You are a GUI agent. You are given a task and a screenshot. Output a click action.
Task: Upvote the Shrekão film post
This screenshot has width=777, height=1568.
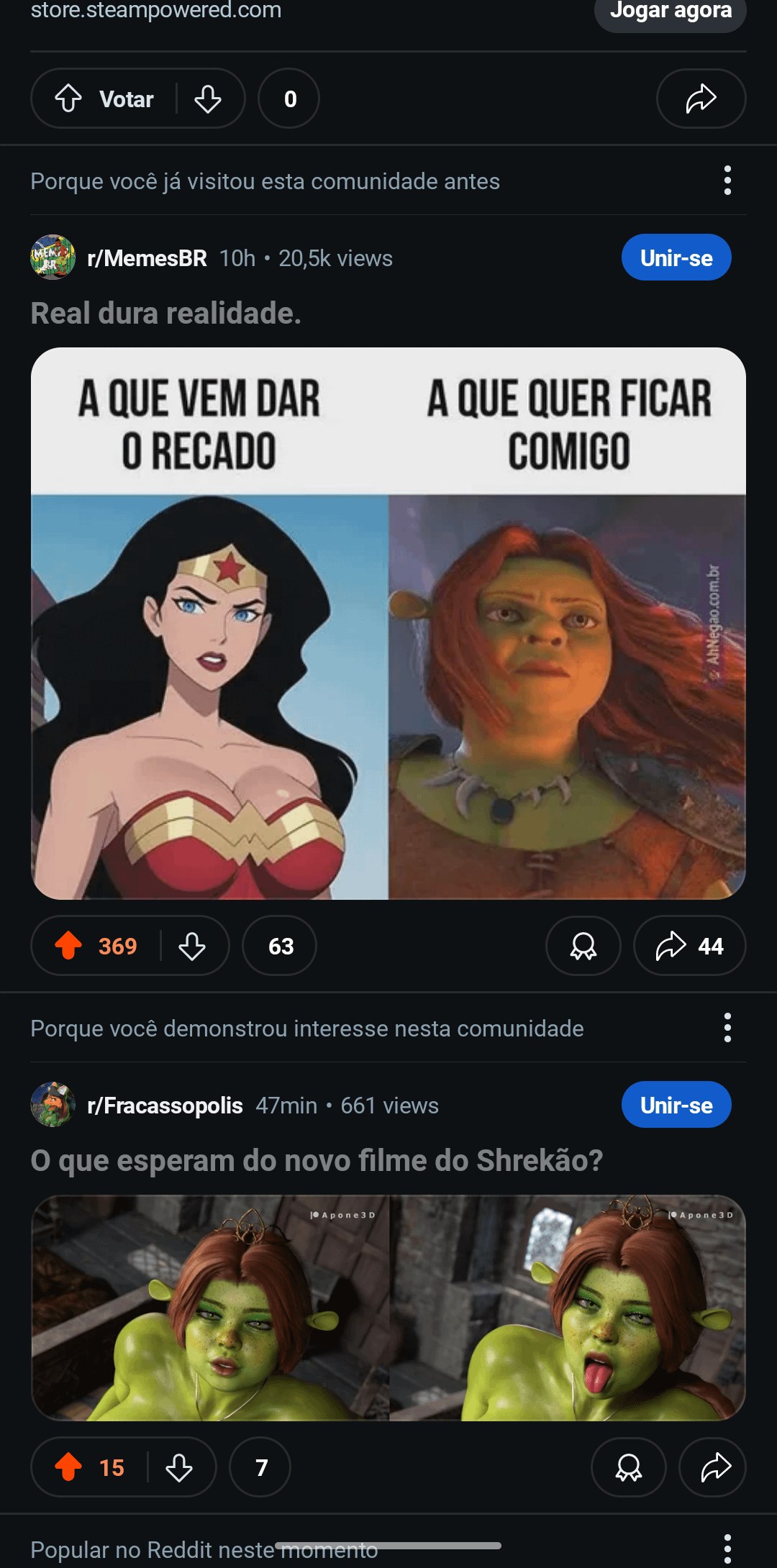[69, 1467]
